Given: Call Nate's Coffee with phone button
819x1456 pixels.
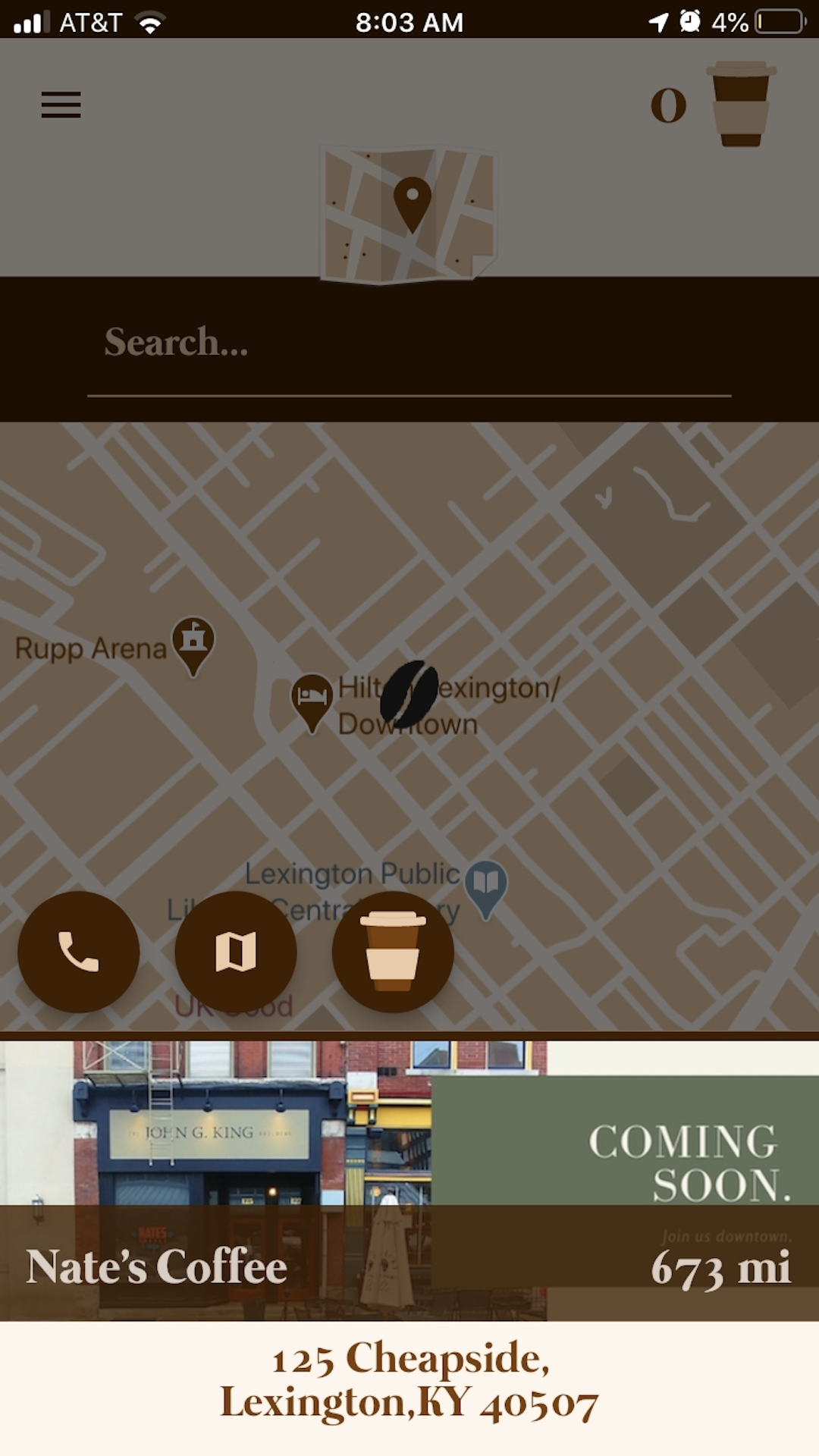Looking at the screenshot, I should tap(79, 952).
